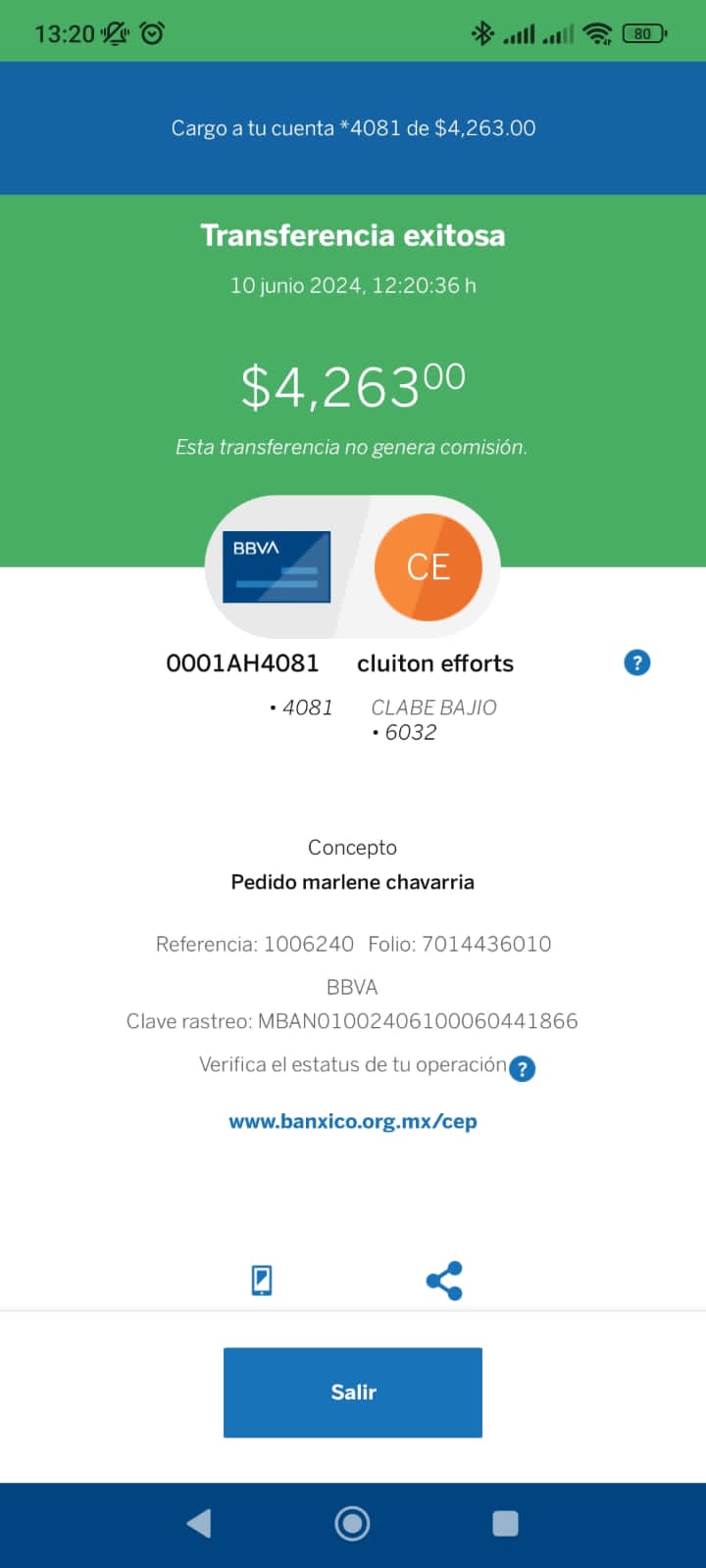The width and height of the screenshot is (706, 1568).
Task: Tap the help icon next to cluiton efforts
Action: click(637, 662)
